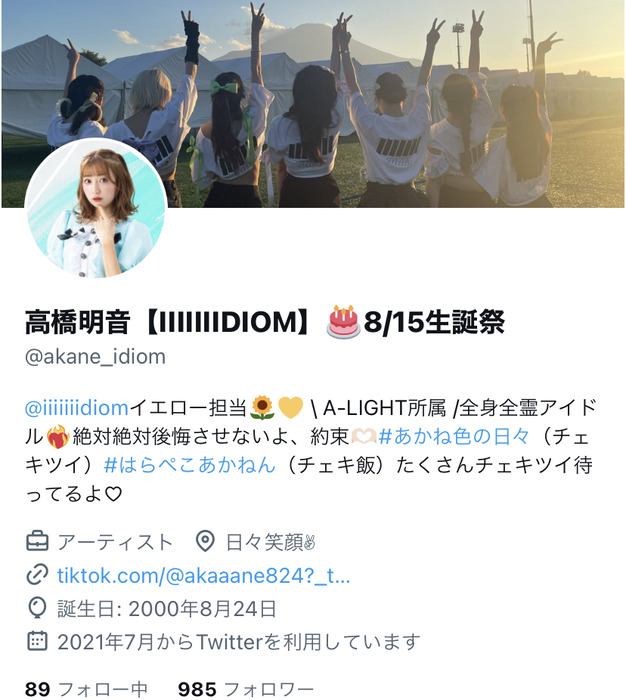This screenshot has width=626, height=700.
Task: Open hashtag #はらぺこあかねん
Action: coord(190,466)
